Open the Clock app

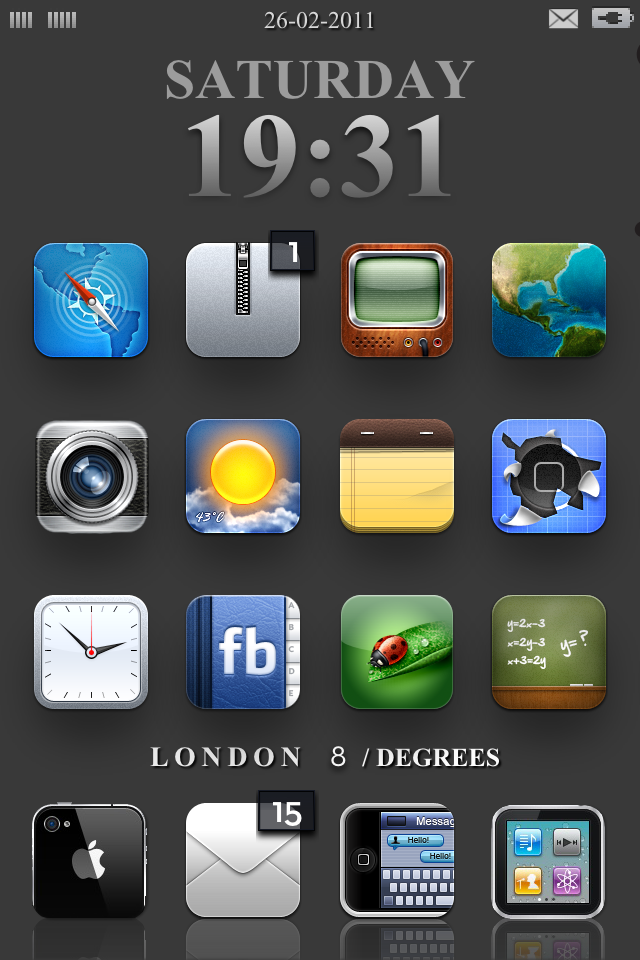[x=91, y=652]
